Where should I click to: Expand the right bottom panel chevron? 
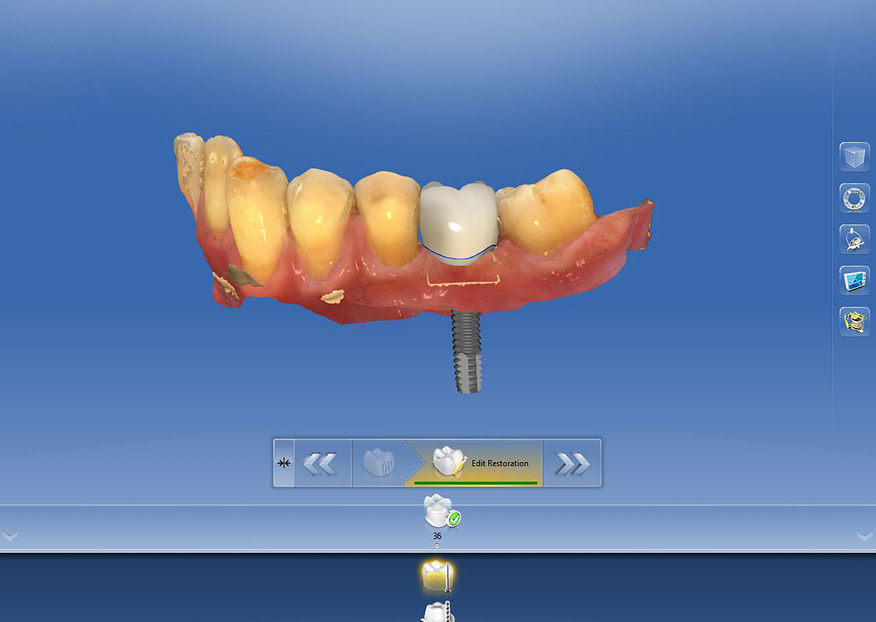tap(865, 536)
